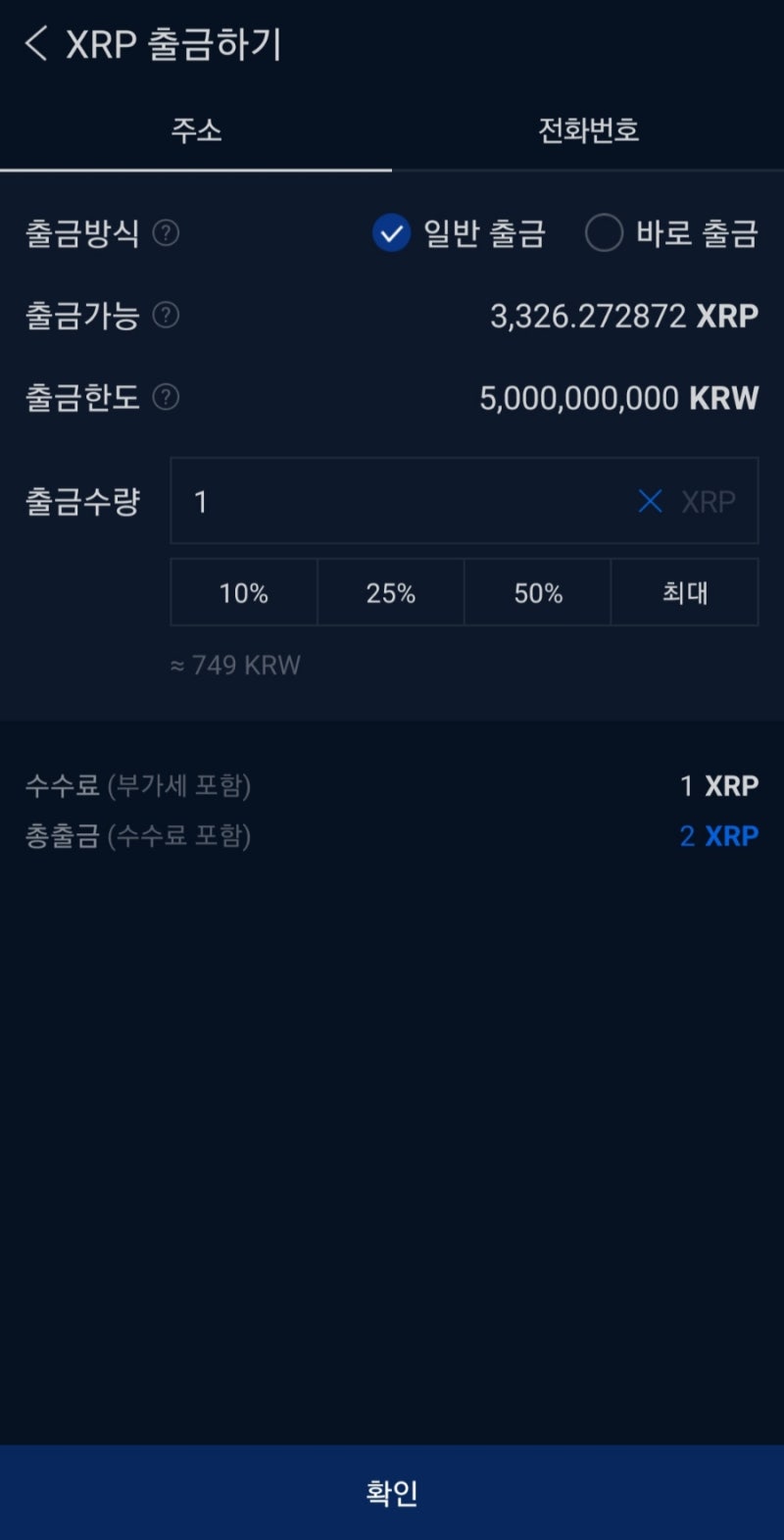Open the 출금가능 help question mark icon
Screen dimensions: 784x1540
(x=167, y=316)
